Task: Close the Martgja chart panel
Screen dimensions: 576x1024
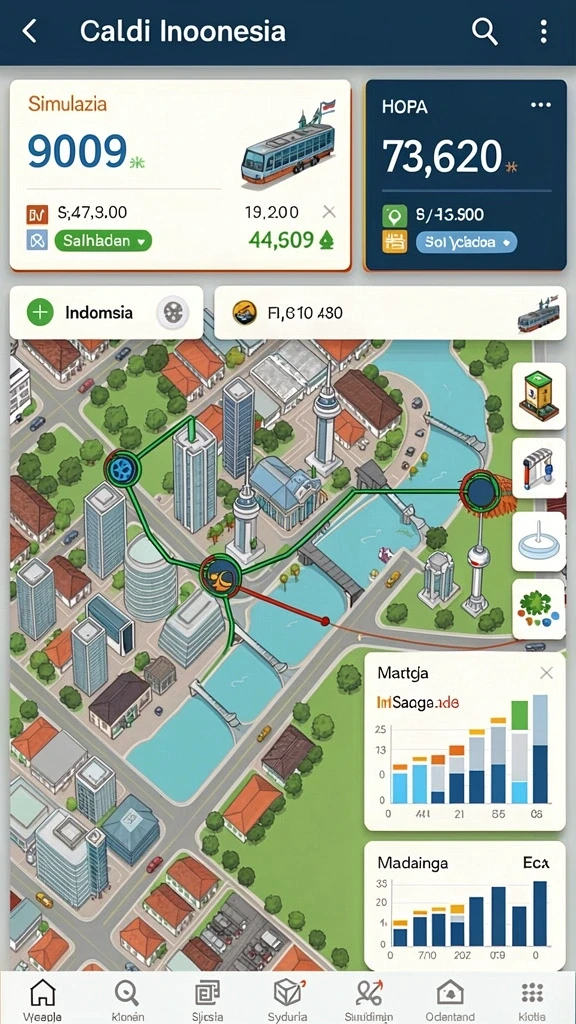Action: tap(547, 673)
